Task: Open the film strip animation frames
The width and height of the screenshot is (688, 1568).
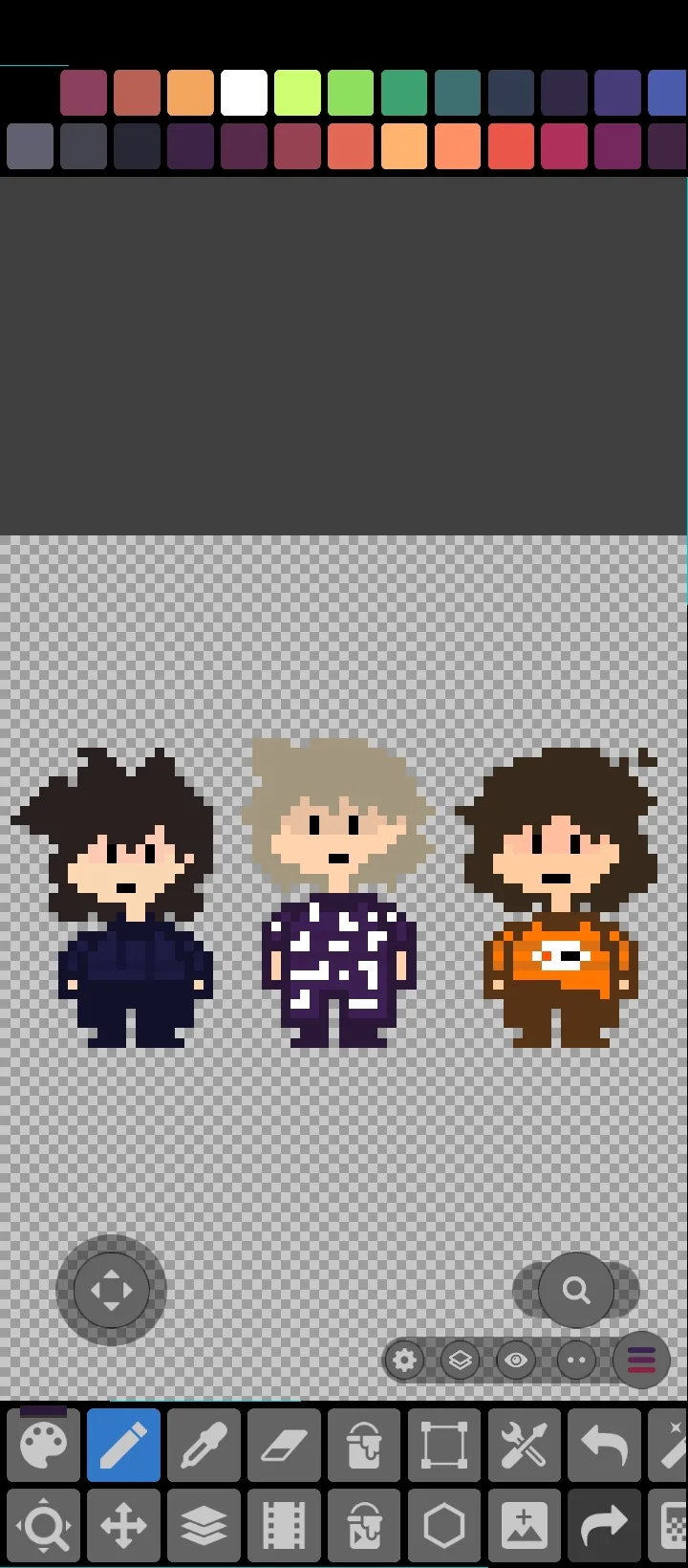Action: [285, 1525]
